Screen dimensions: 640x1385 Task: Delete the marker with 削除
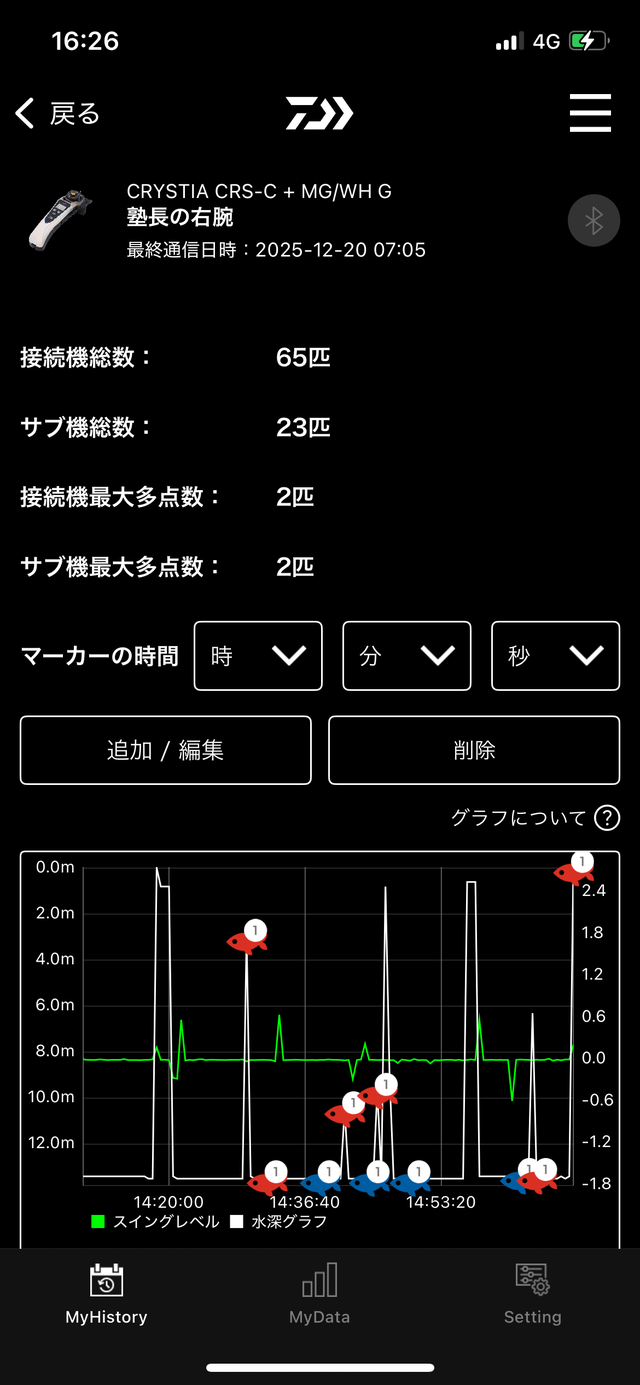click(x=474, y=750)
